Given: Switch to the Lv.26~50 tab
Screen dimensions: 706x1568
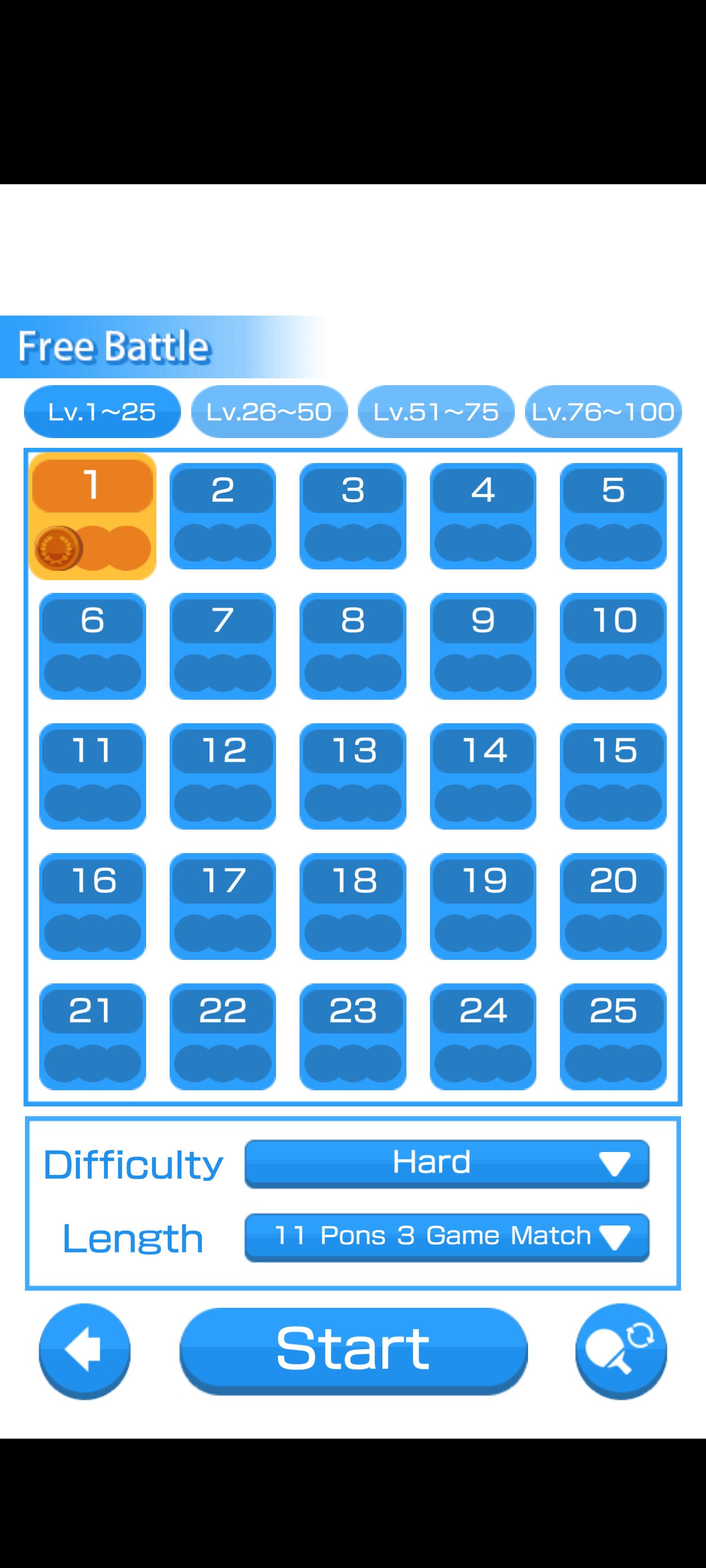Looking at the screenshot, I should click(269, 412).
